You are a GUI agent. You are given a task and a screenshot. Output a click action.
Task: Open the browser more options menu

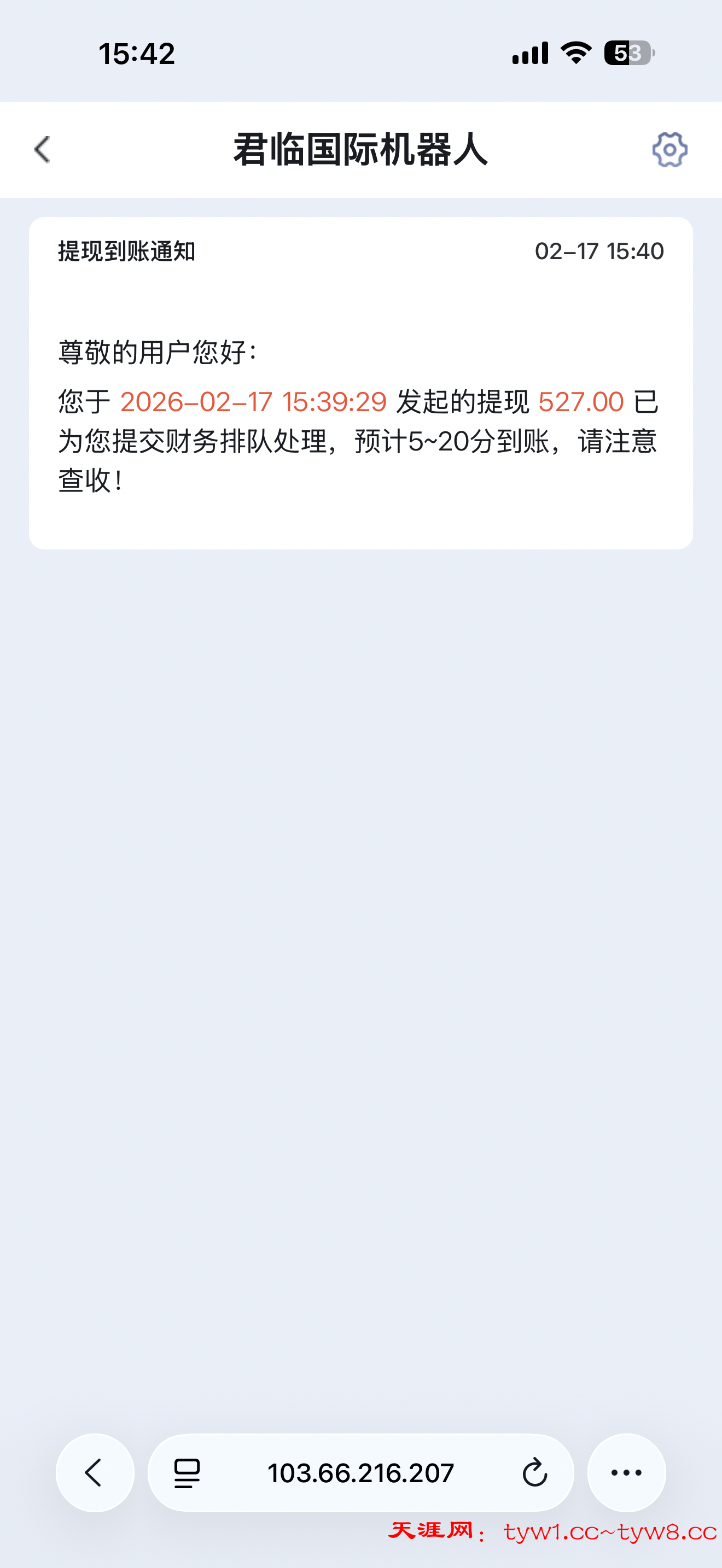point(626,1472)
